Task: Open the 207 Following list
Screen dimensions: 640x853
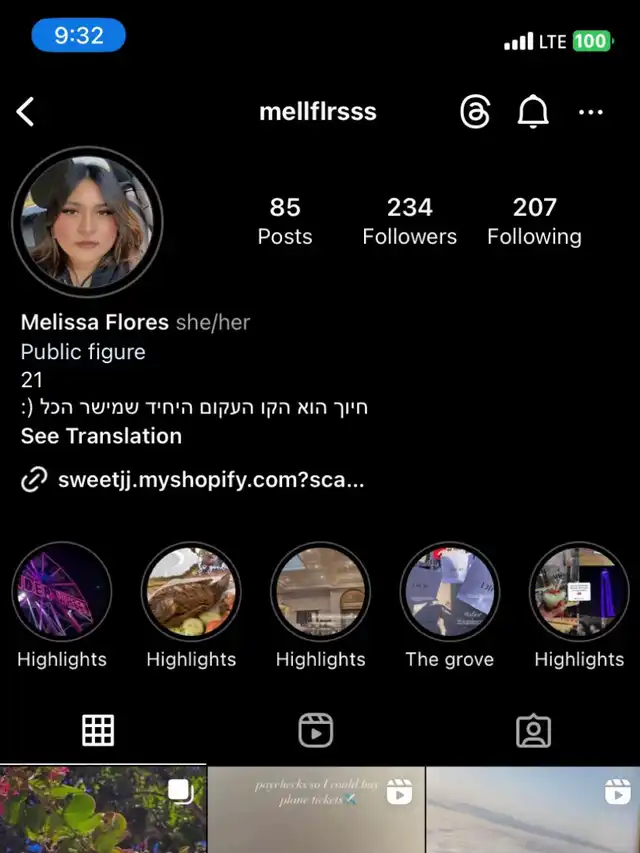Action: click(x=534, y=221)
